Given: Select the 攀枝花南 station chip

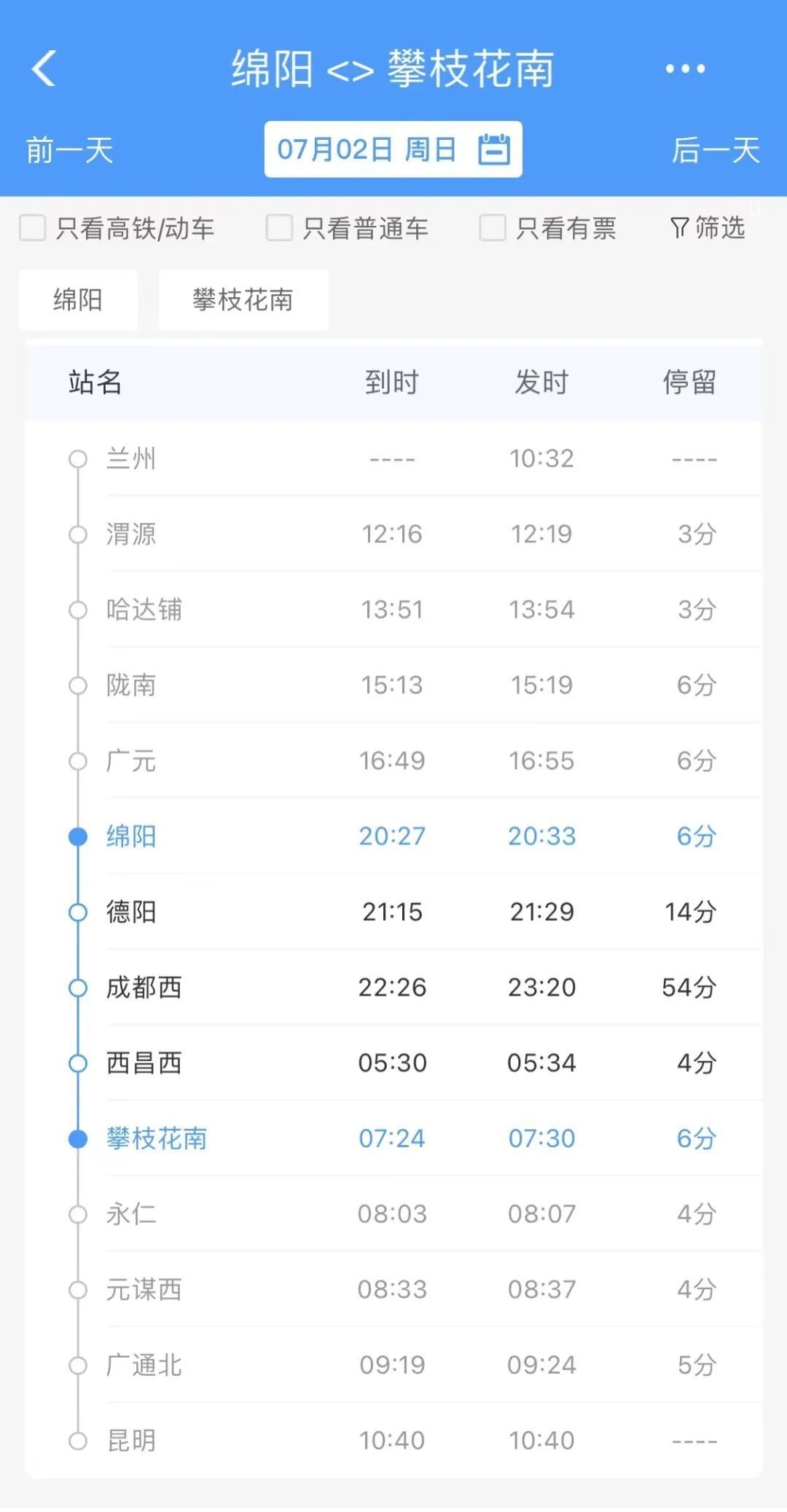Looking at the screenshot, I should [x=243, y=300].
